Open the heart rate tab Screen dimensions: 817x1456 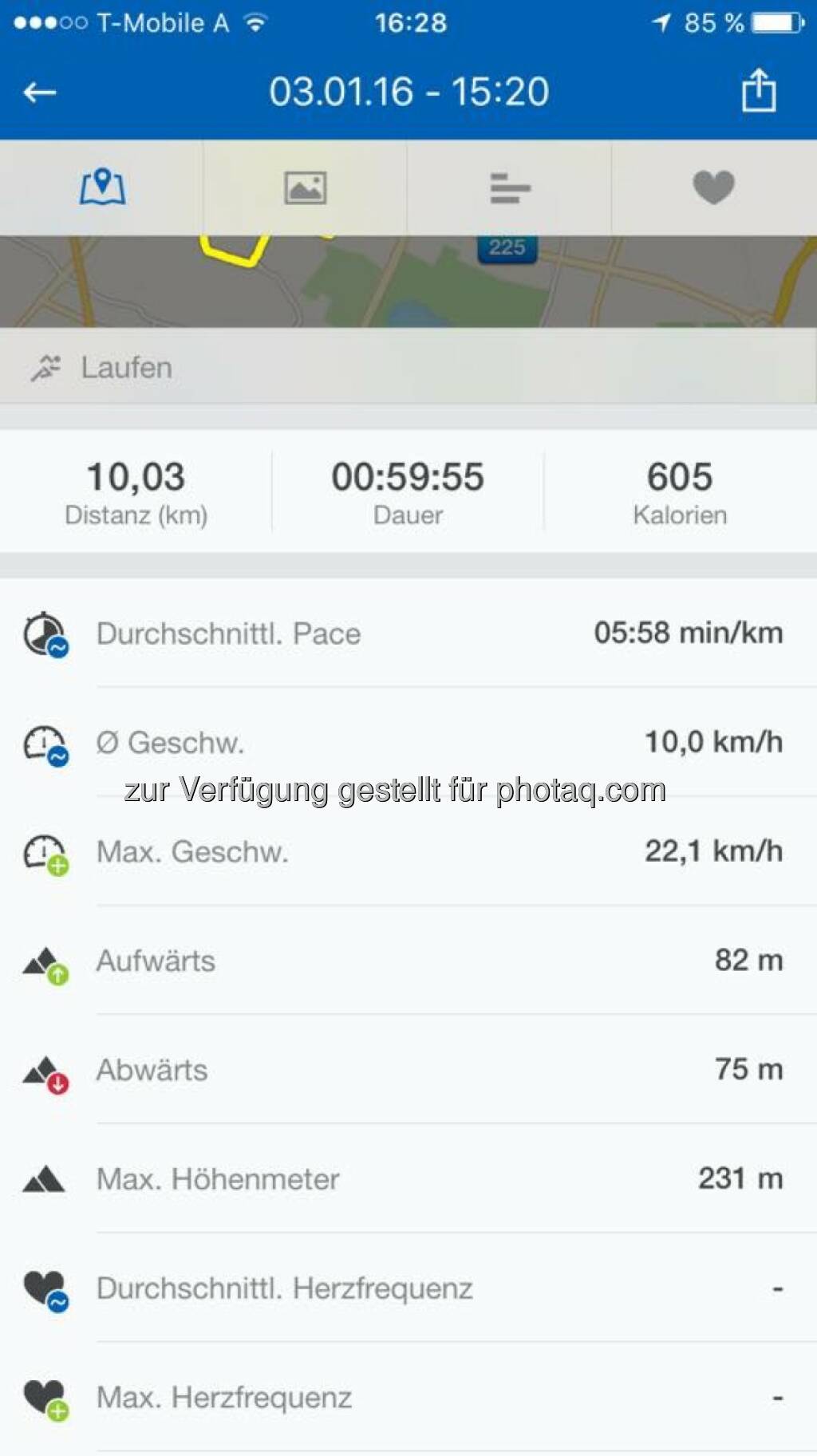tap(714, 187)
